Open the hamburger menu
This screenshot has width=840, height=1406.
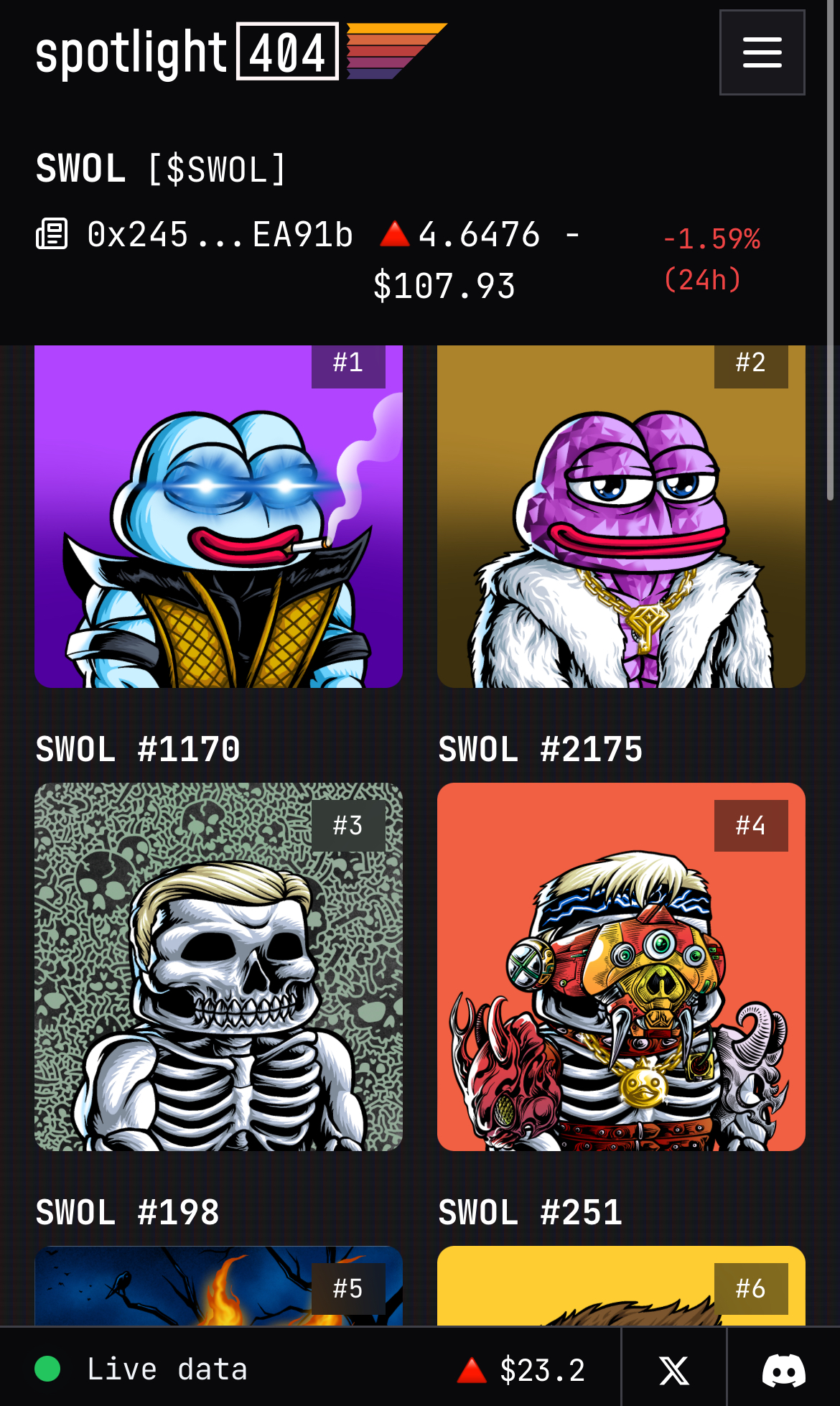pos(762,52)
